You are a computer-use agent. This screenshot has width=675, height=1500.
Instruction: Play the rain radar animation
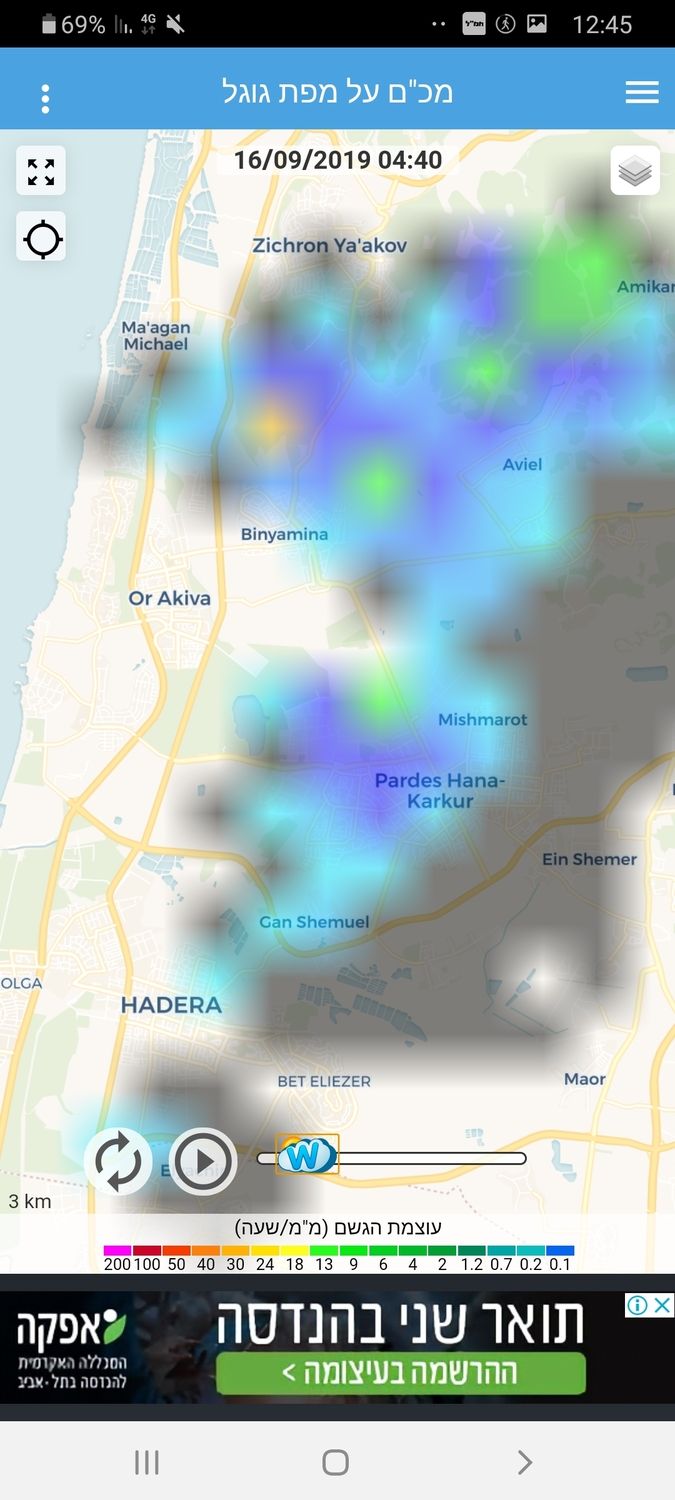pyautogui.click(x=203, y=1161)
